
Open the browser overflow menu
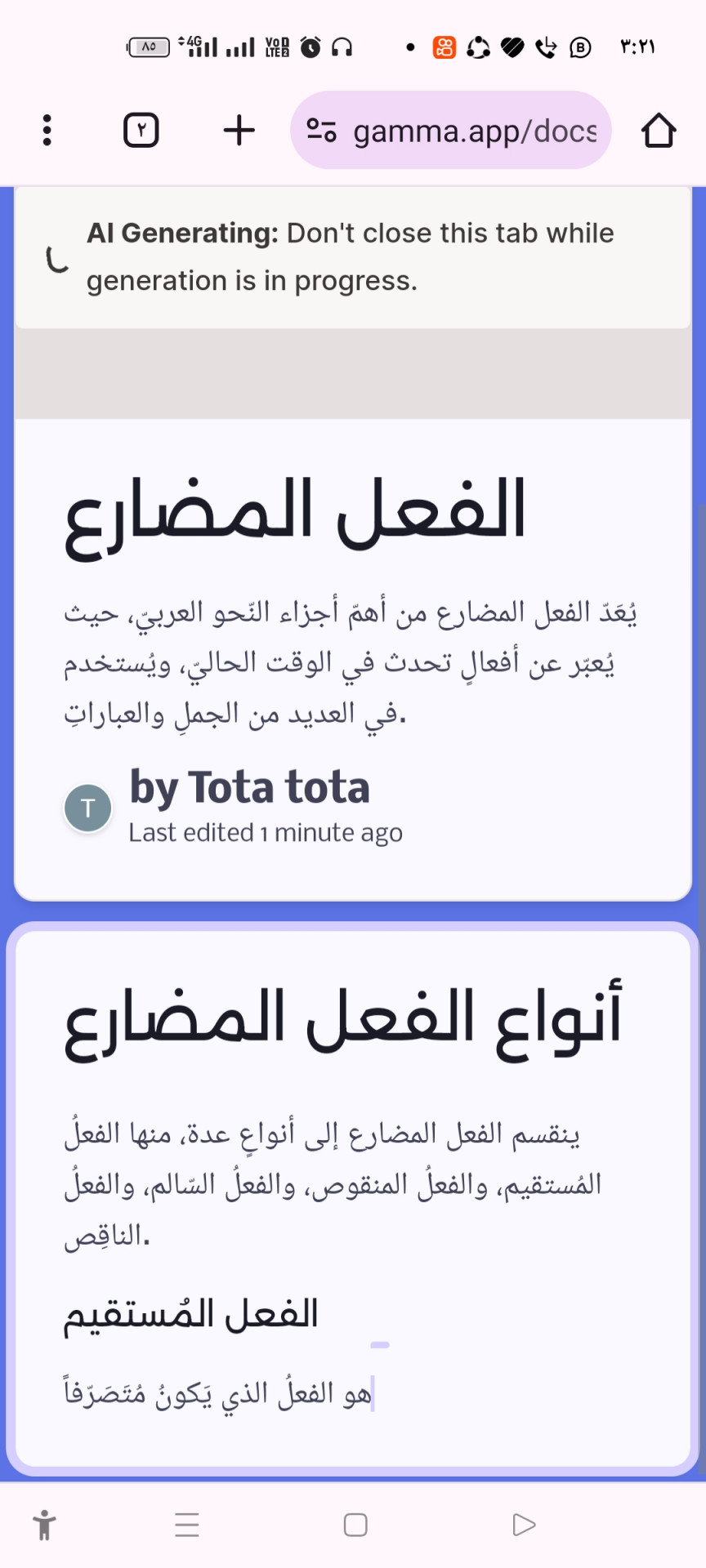point(47,131)
